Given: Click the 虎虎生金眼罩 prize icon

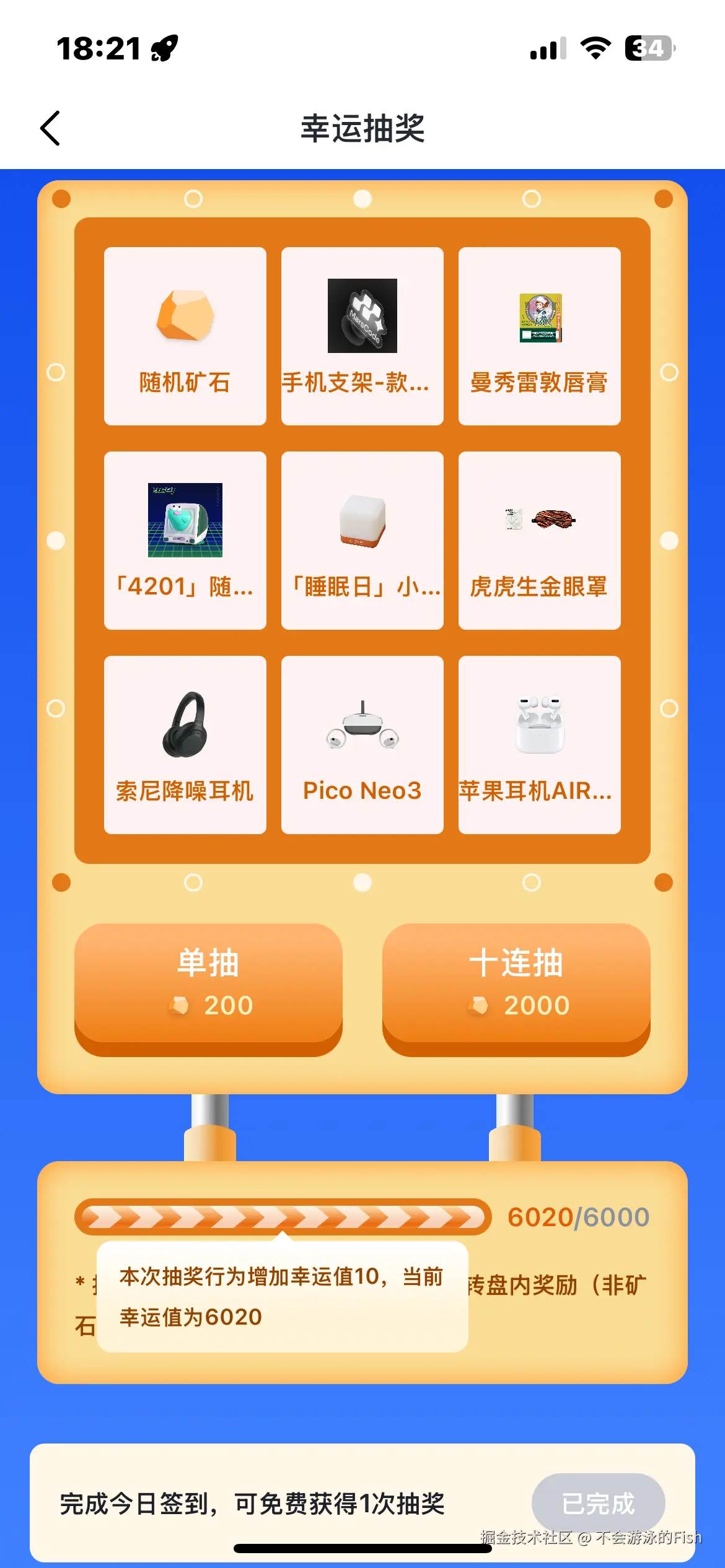Looking at the screenshot, I should (538, 520).
